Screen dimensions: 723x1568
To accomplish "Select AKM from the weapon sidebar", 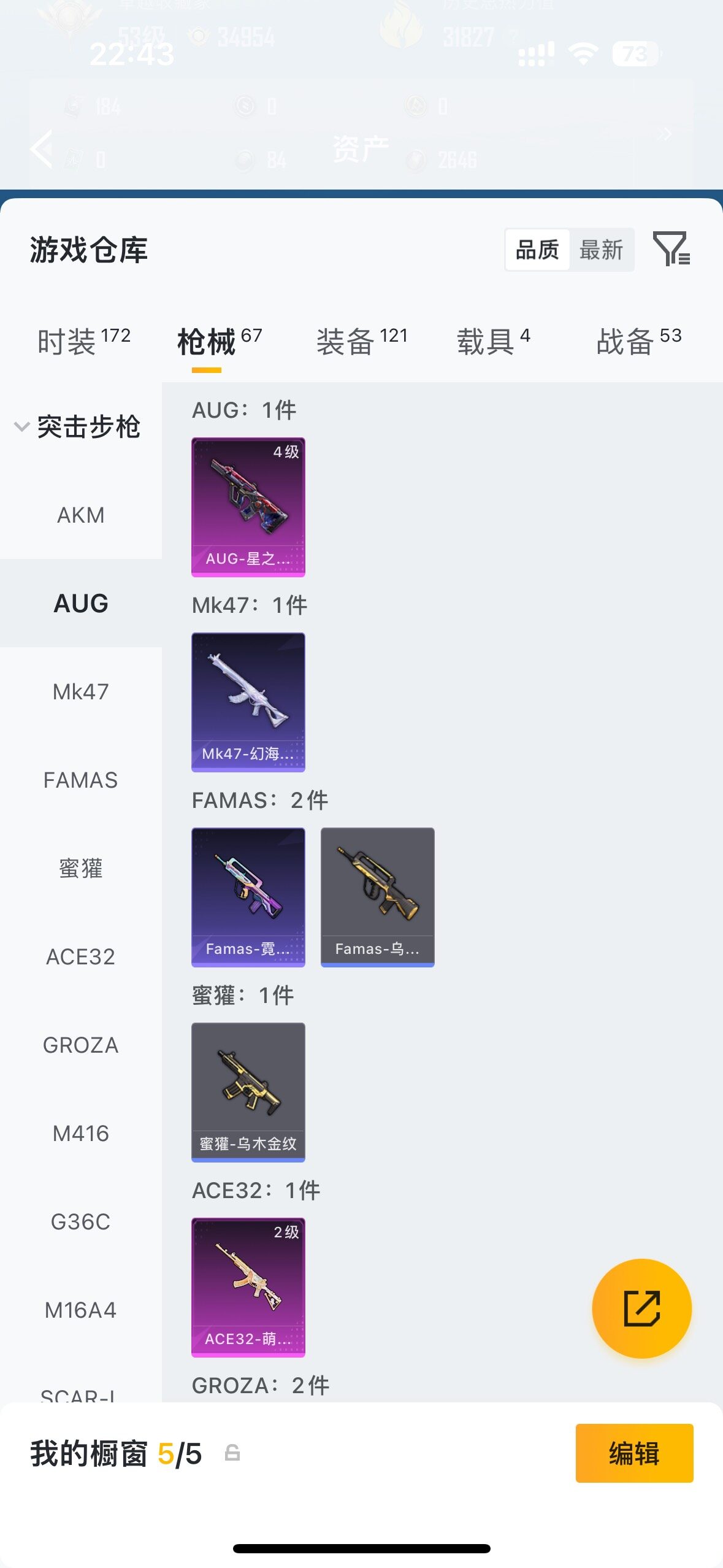I will tap(80, 515).
